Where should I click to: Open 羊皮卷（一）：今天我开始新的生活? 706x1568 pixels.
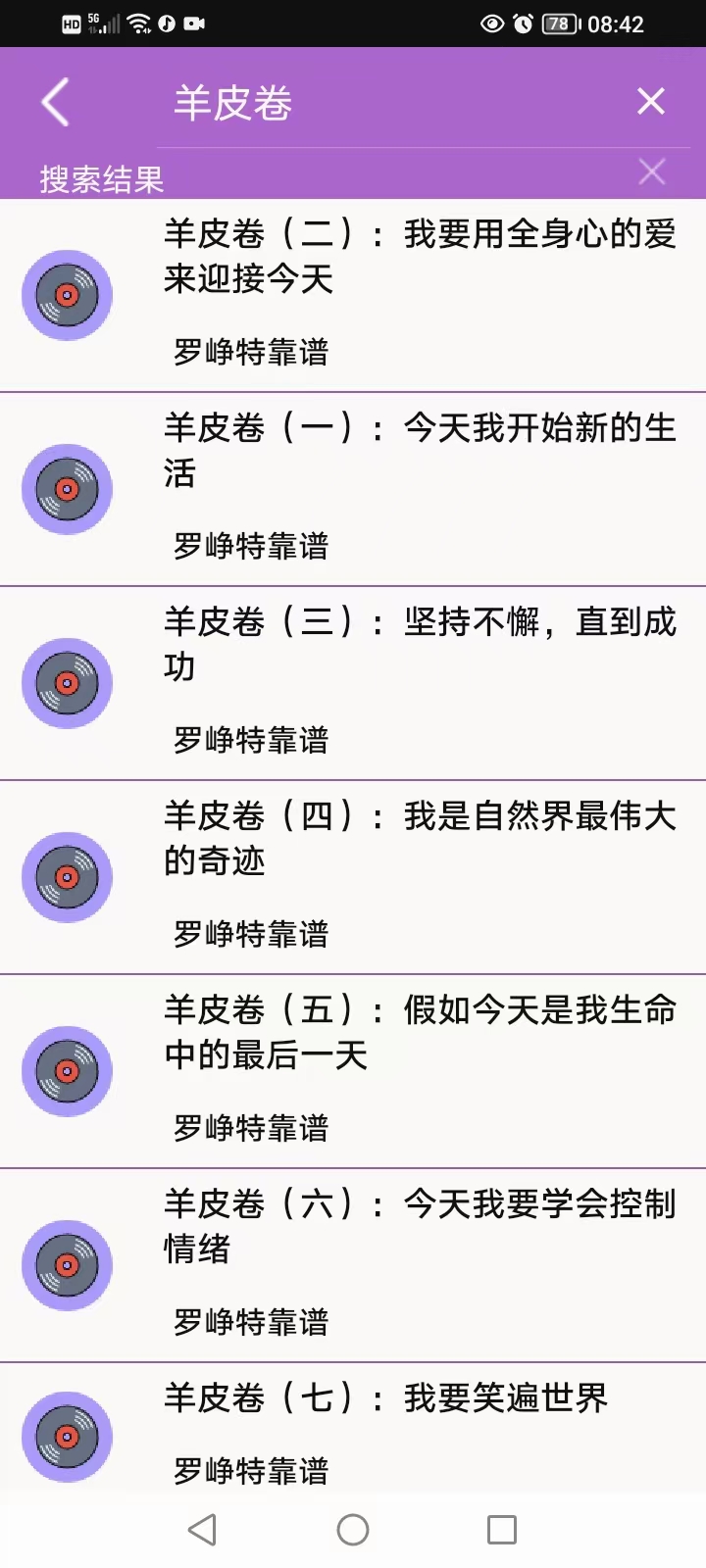(x=412, y=451)
